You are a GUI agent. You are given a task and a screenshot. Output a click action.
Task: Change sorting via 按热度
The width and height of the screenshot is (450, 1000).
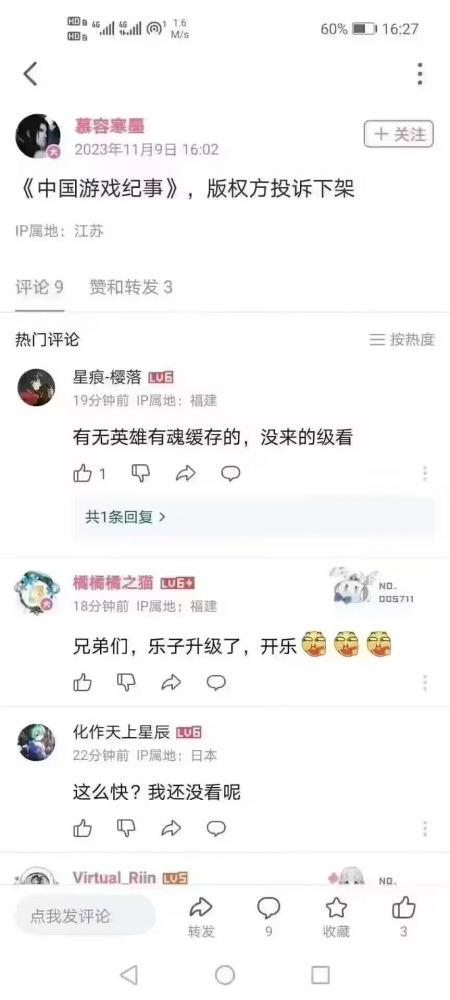[x=402, y=340]
